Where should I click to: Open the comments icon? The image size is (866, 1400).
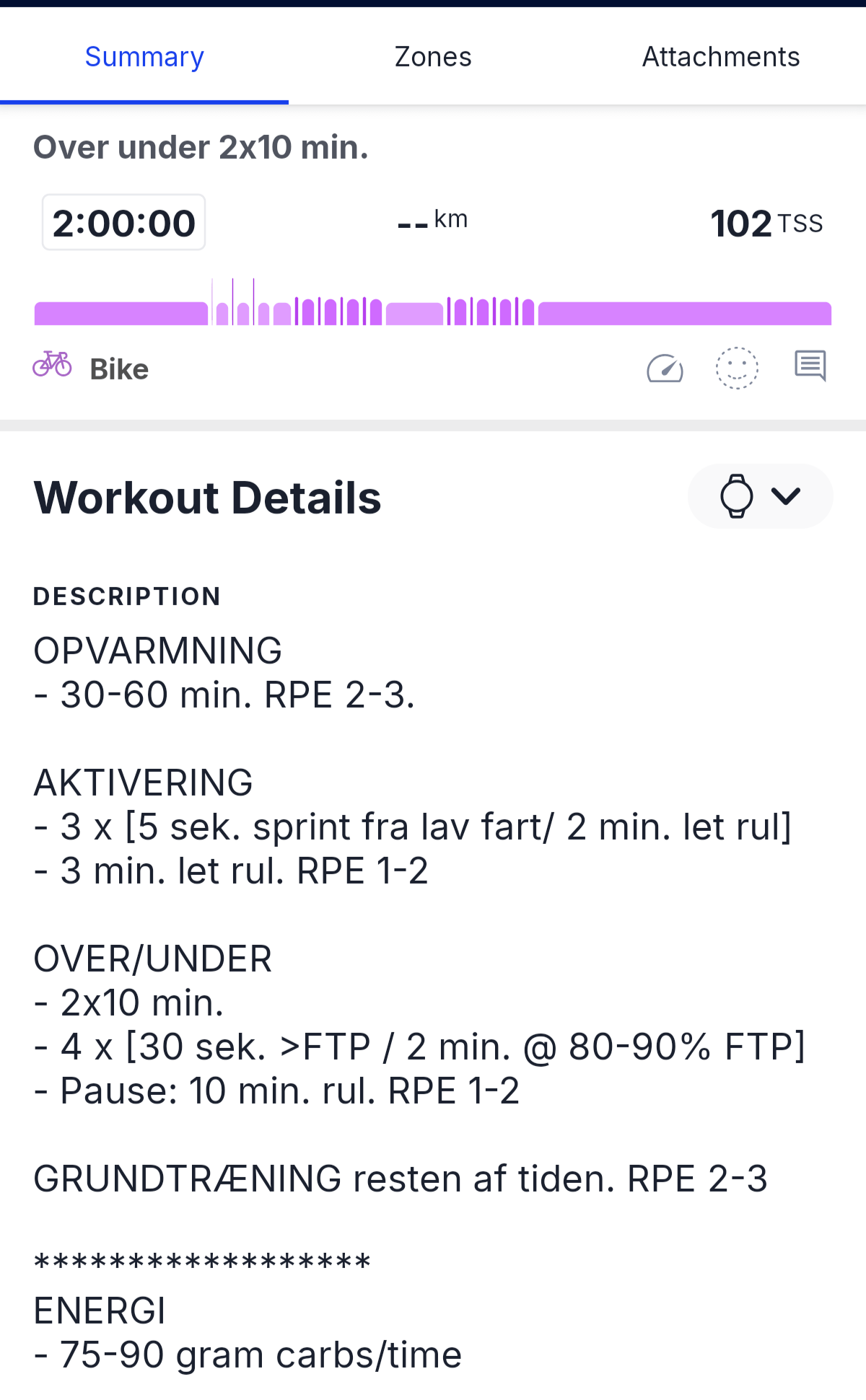point(810,366)
